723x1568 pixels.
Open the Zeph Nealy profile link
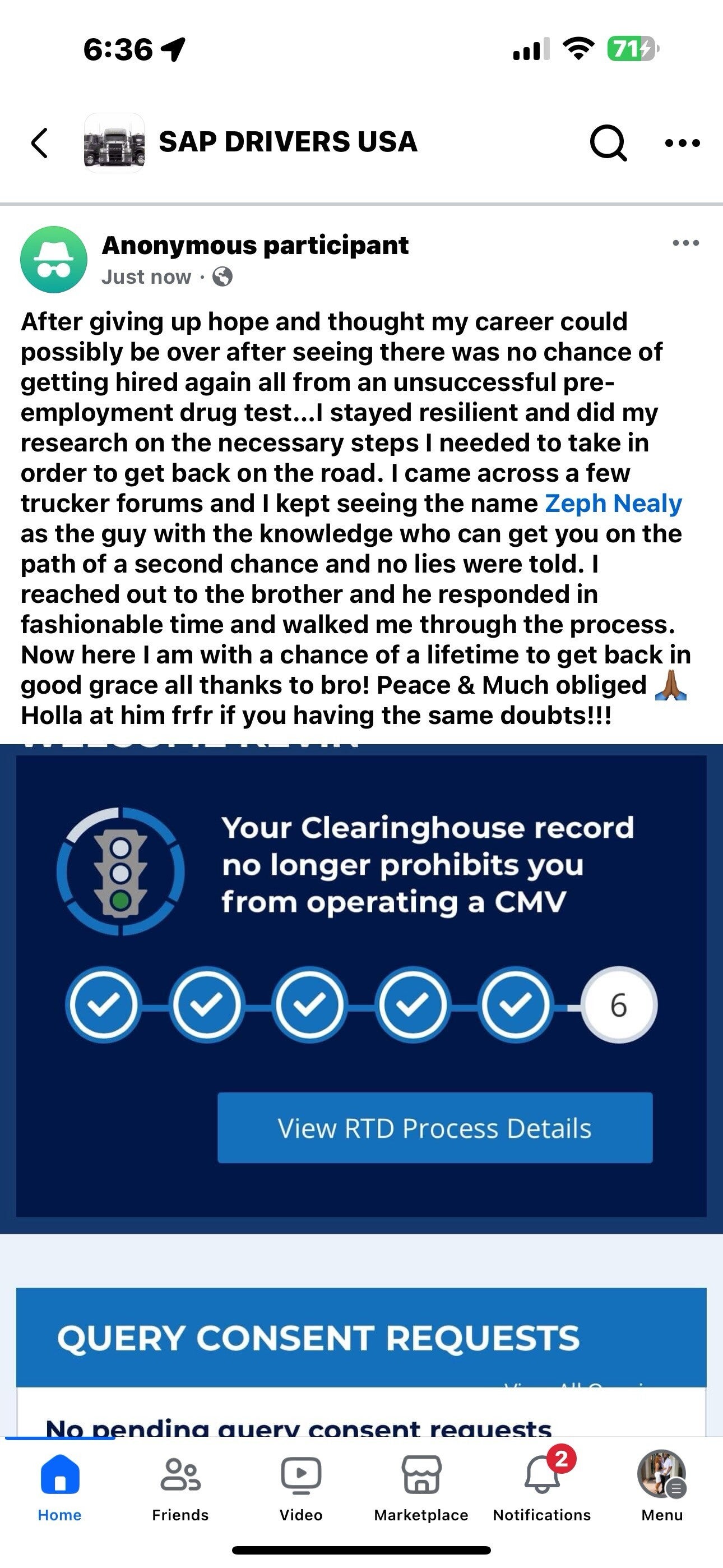click(613, 504)
